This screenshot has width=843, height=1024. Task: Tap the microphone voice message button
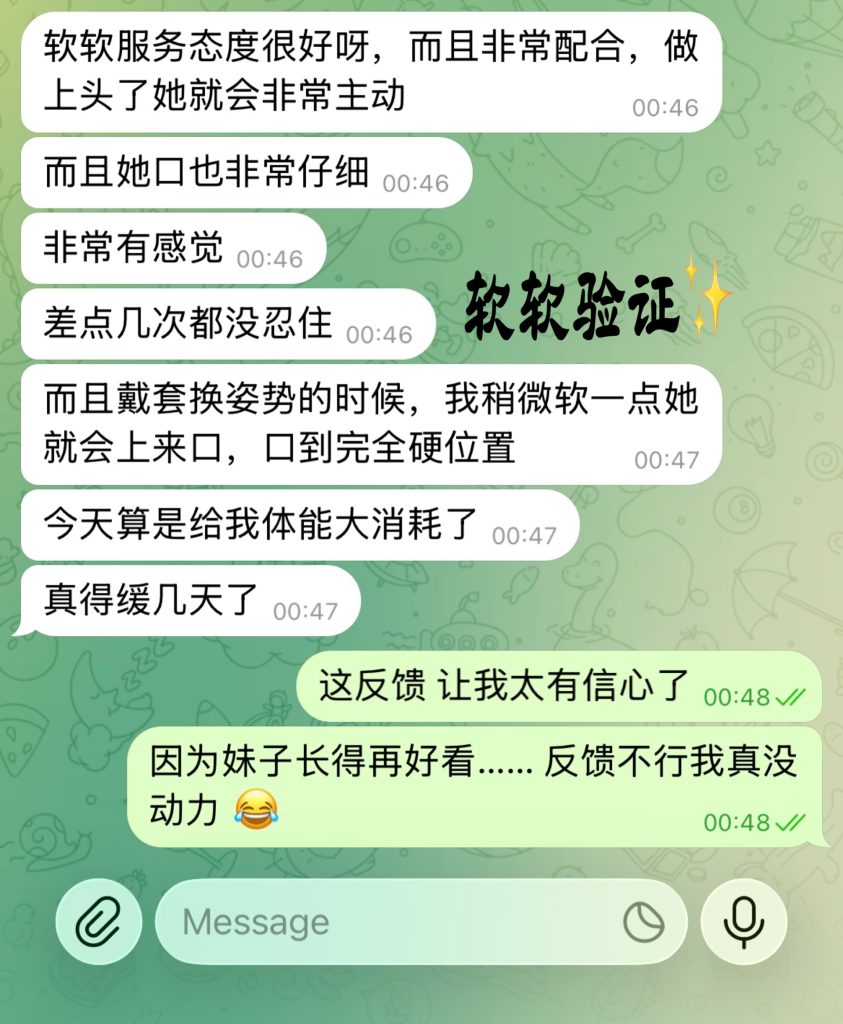[743, 921]
